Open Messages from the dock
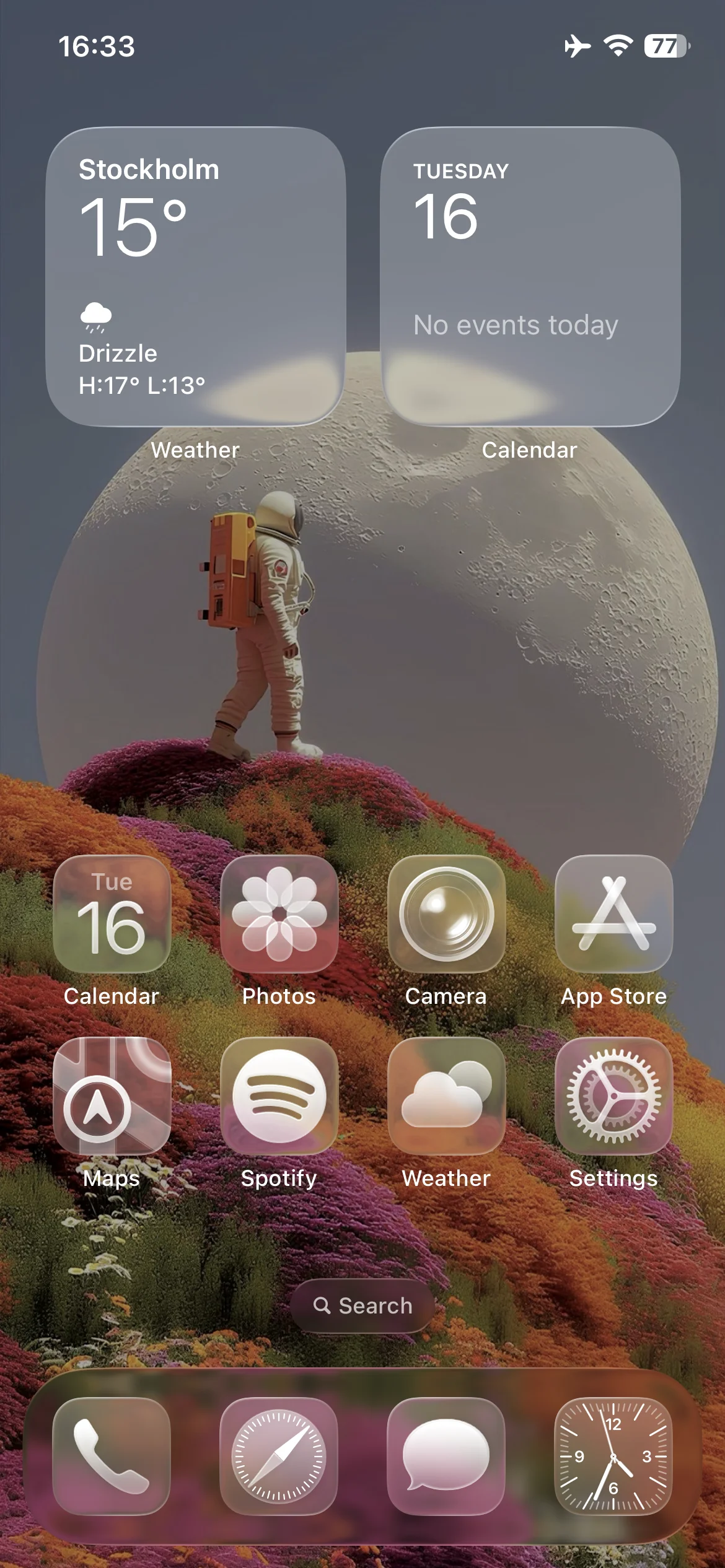Viewport: 725px width, 1568px height. (x=446, y=1456)
